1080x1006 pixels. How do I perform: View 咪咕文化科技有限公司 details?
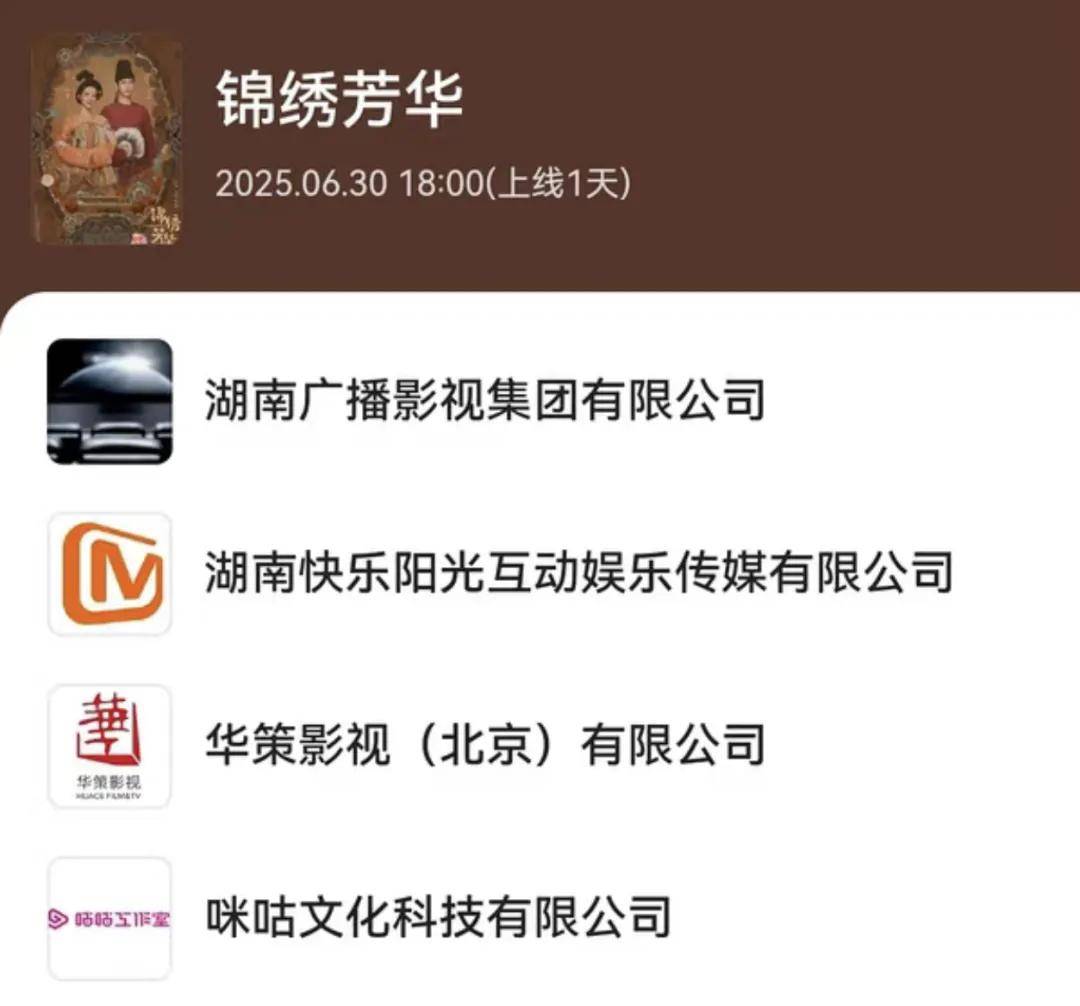[437, 918]
